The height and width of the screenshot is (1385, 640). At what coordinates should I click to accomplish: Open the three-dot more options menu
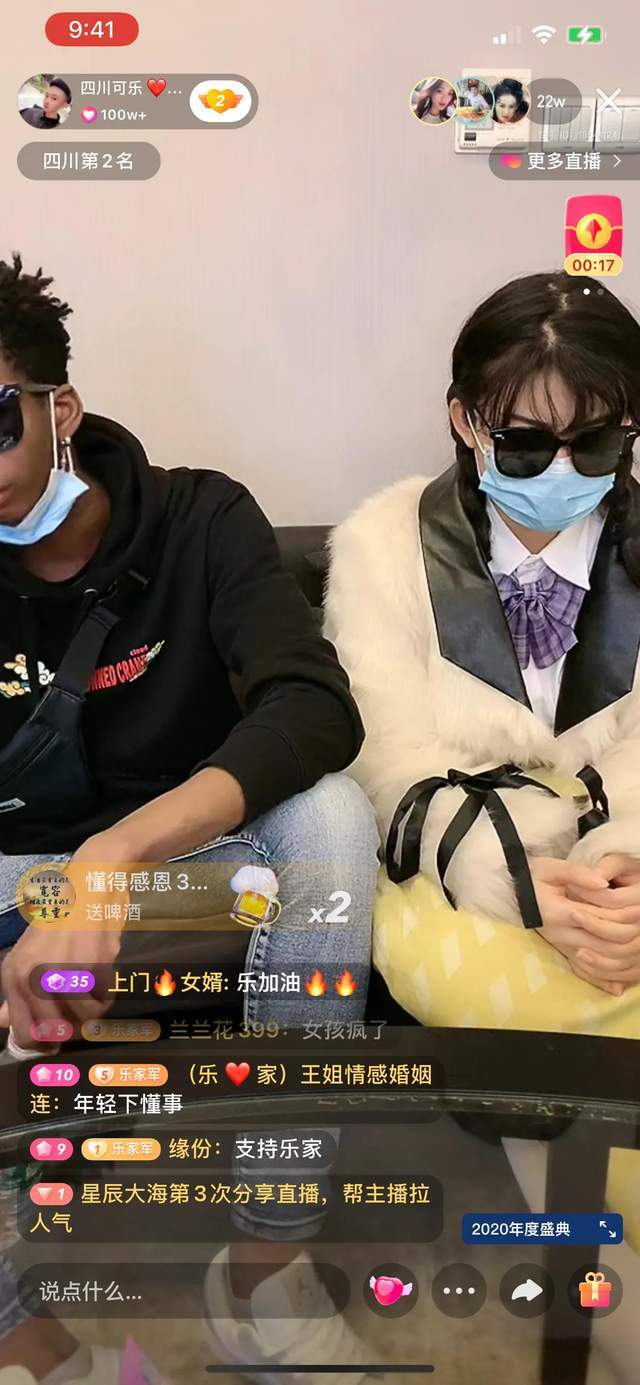click(x=459, y=1291)
